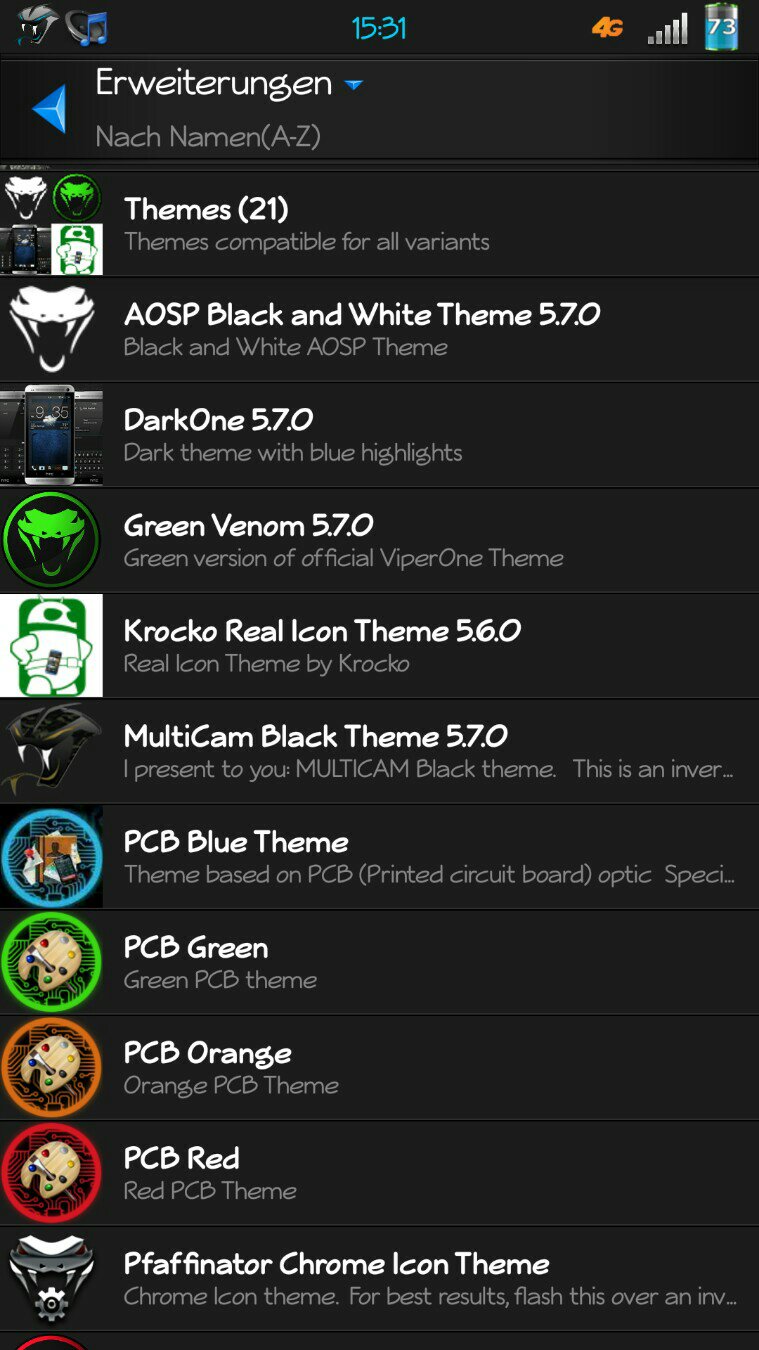Image resolution: width=759 pixels, height=1350 pixels.
Task: Select the DarkOne 5.7.0 theme
Action: tap(379, 436)
